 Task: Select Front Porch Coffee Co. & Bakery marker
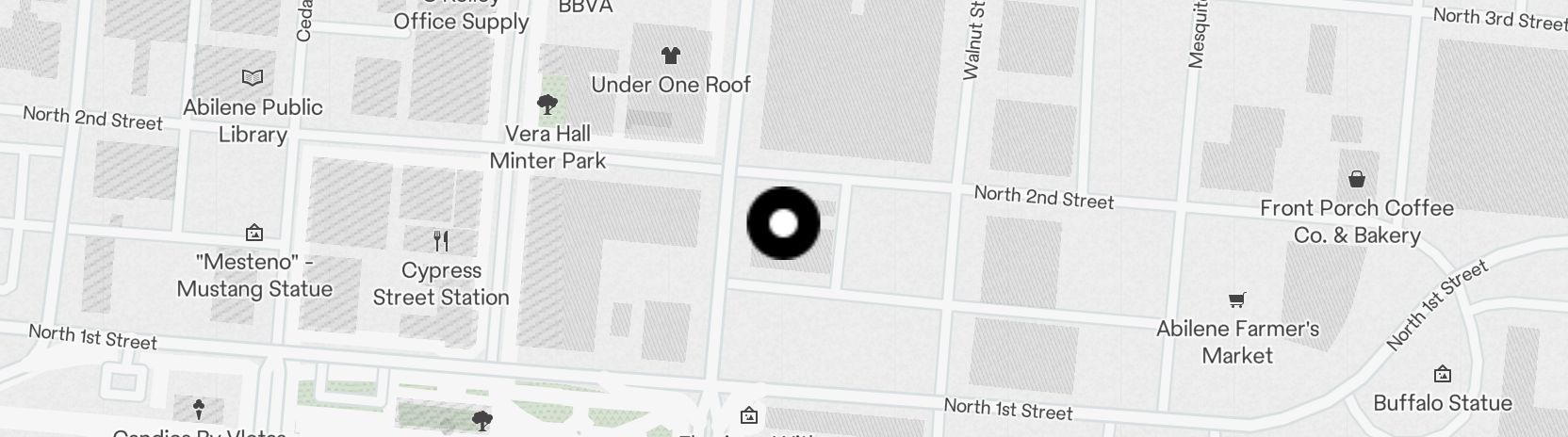tap(1357, 179)
